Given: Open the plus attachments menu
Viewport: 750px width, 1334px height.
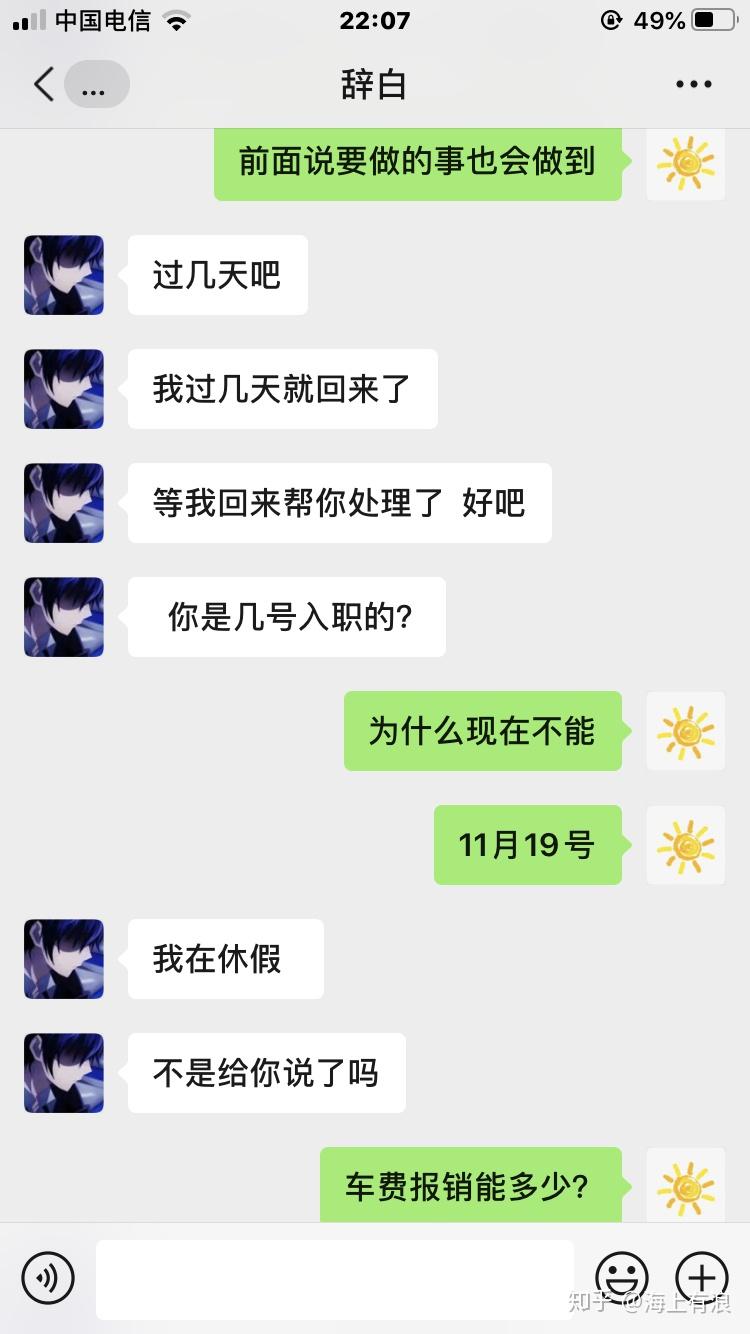Looking at the screenshot, I should point(702,1277).
